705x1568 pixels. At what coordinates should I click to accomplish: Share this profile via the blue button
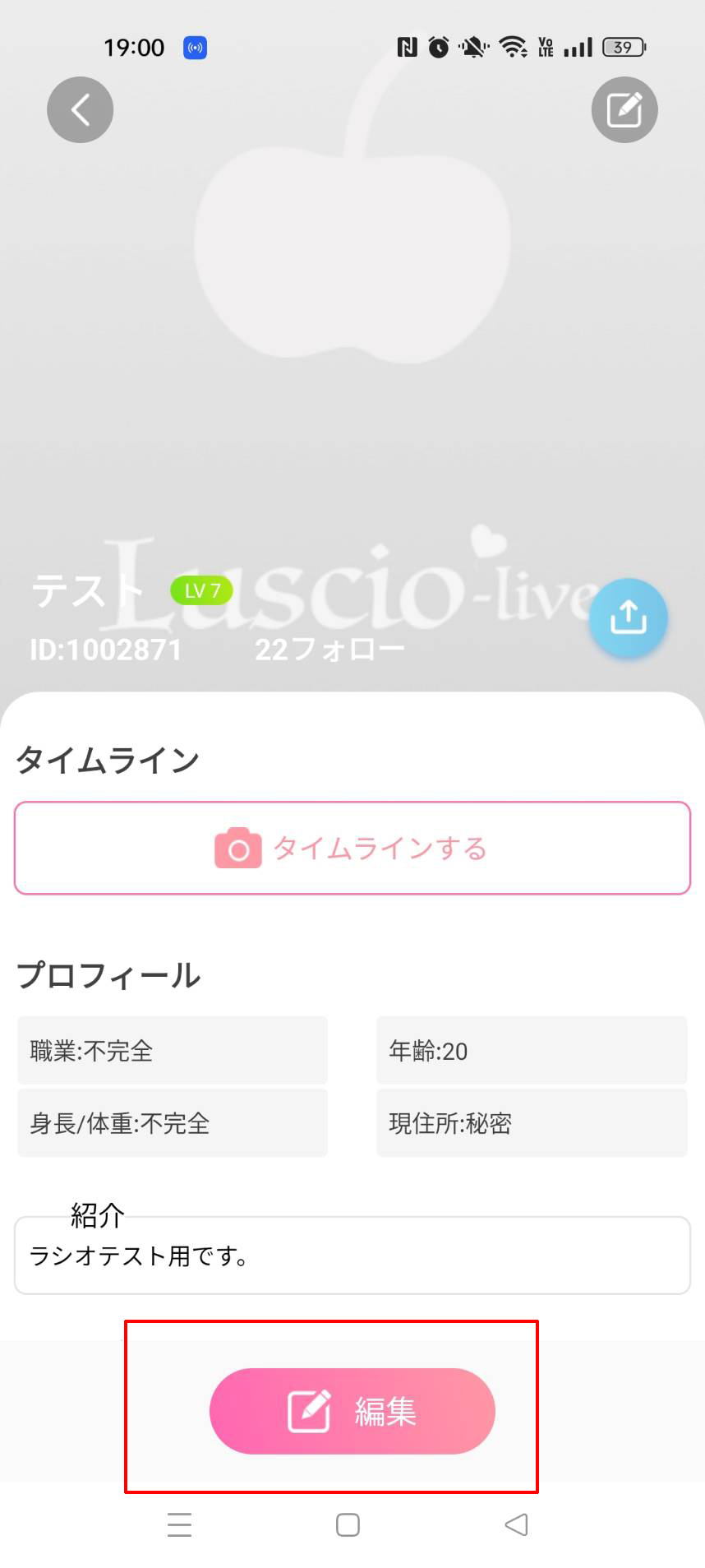coord(628,617)
